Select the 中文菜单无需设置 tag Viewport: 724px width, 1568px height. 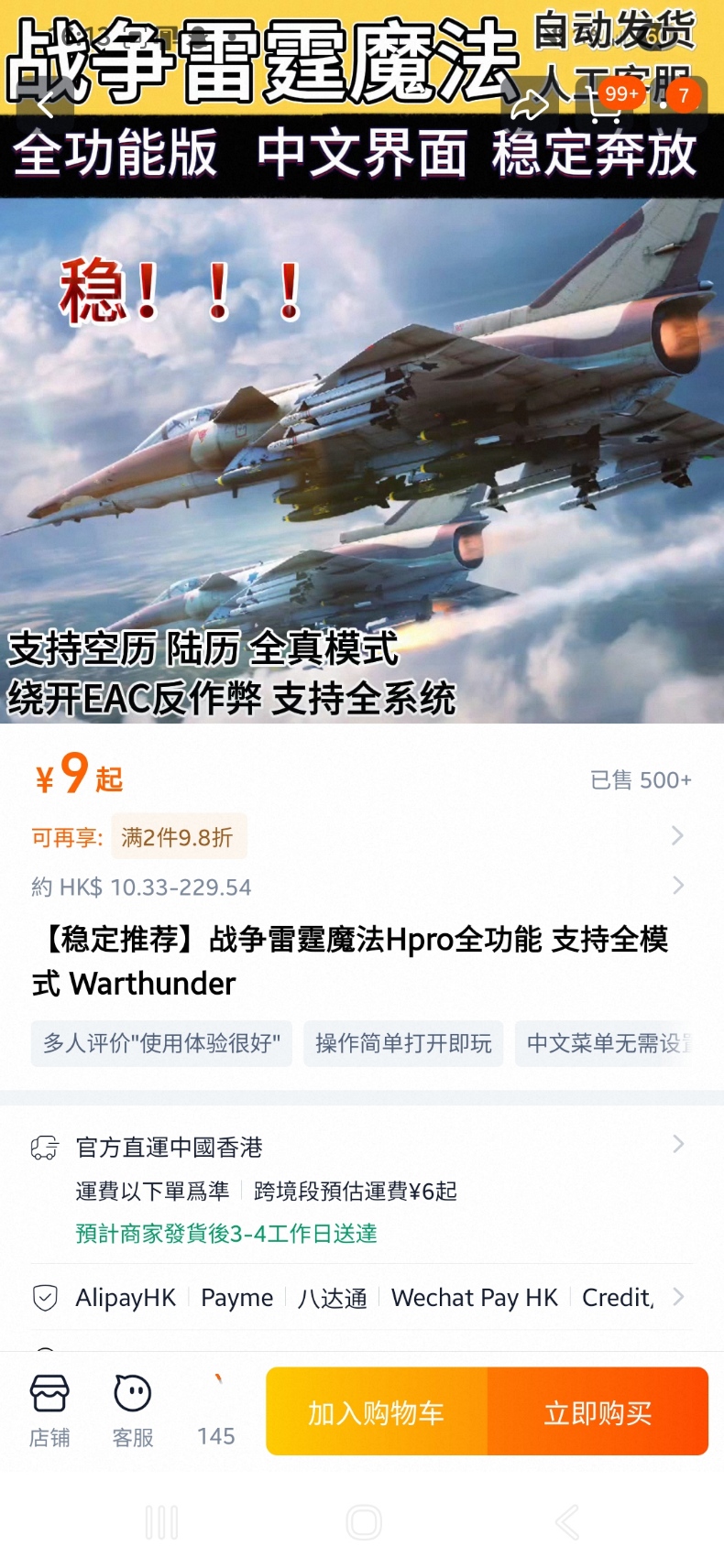(609, 1043)
